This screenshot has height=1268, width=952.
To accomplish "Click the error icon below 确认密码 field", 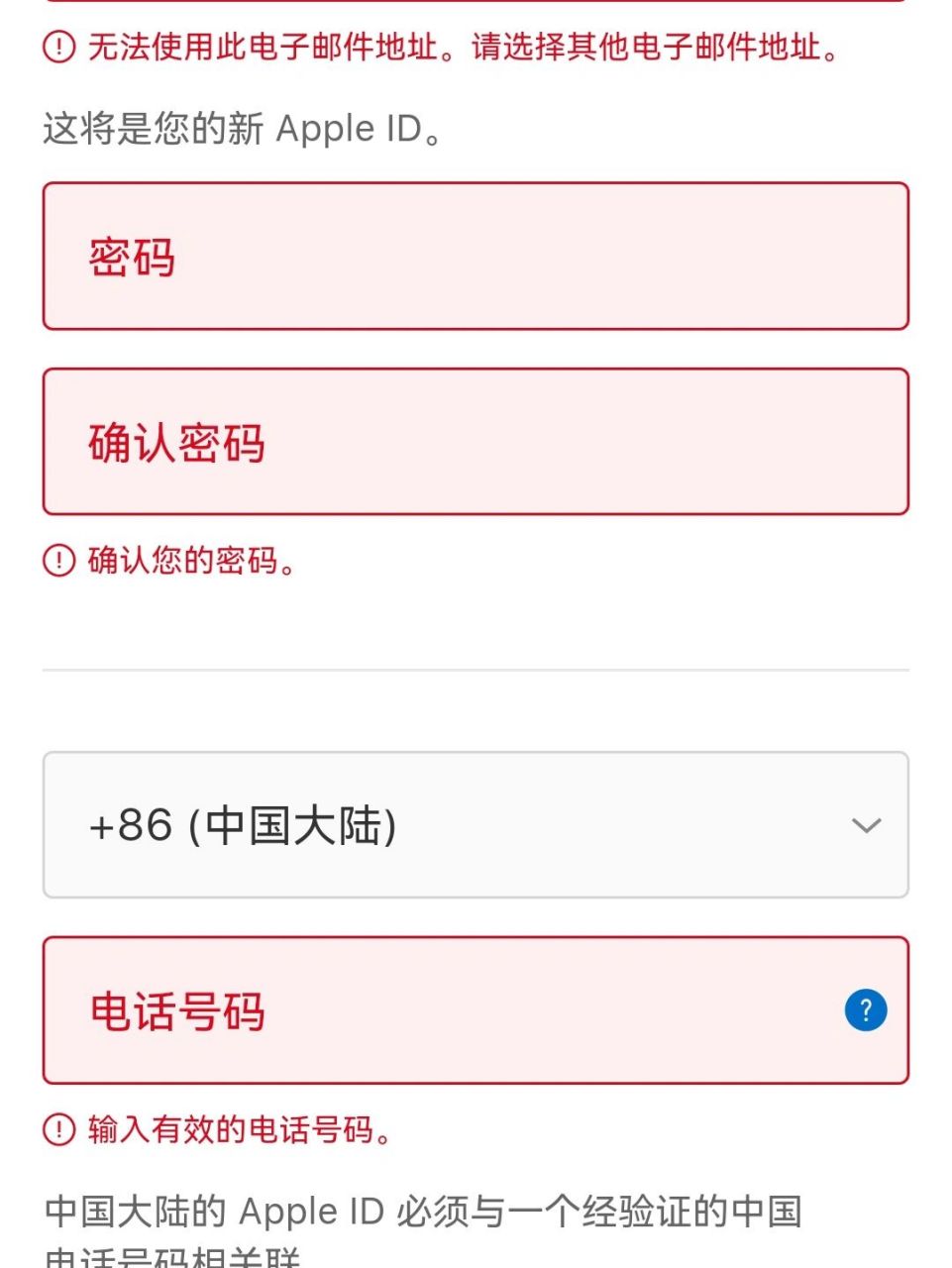I will pos(56,561).
